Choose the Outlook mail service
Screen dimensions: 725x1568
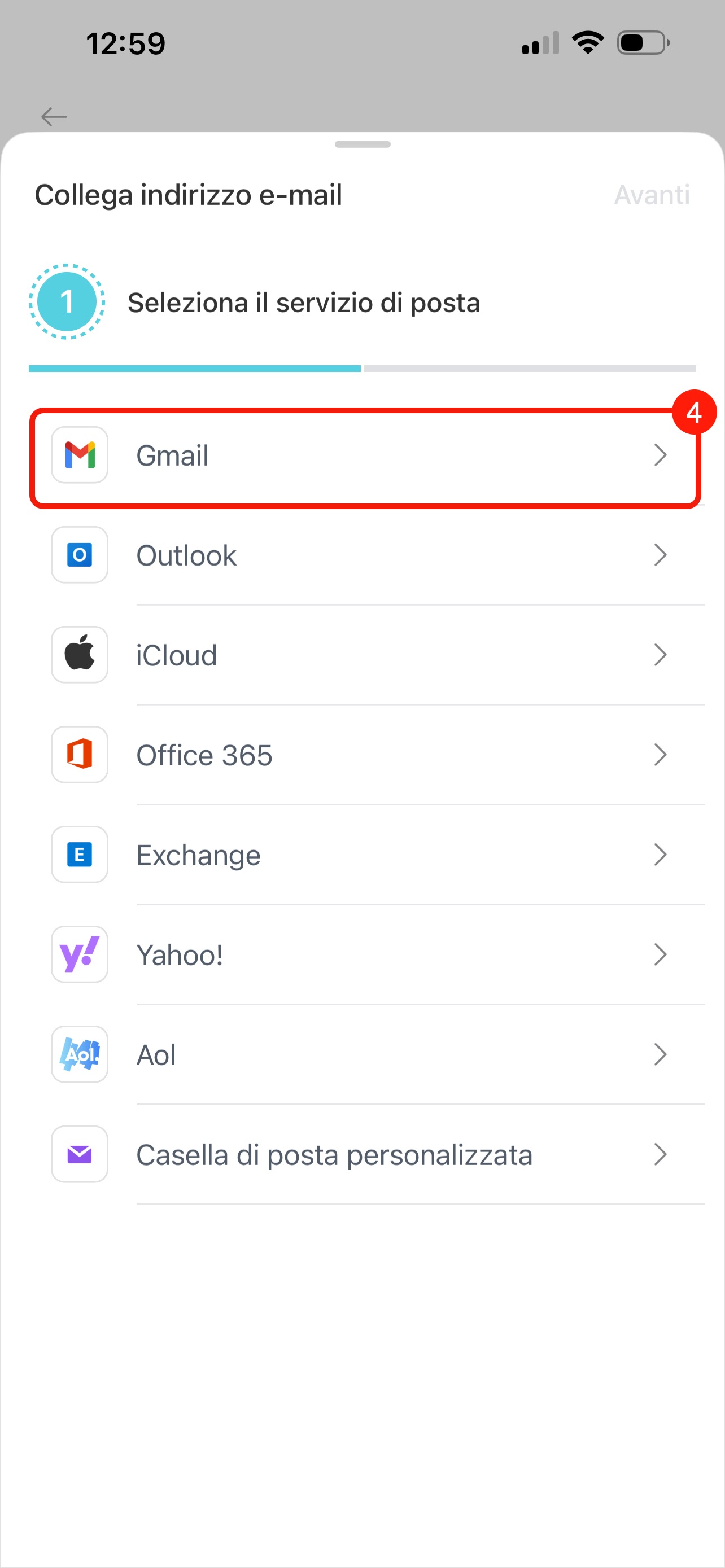(364, 555)
